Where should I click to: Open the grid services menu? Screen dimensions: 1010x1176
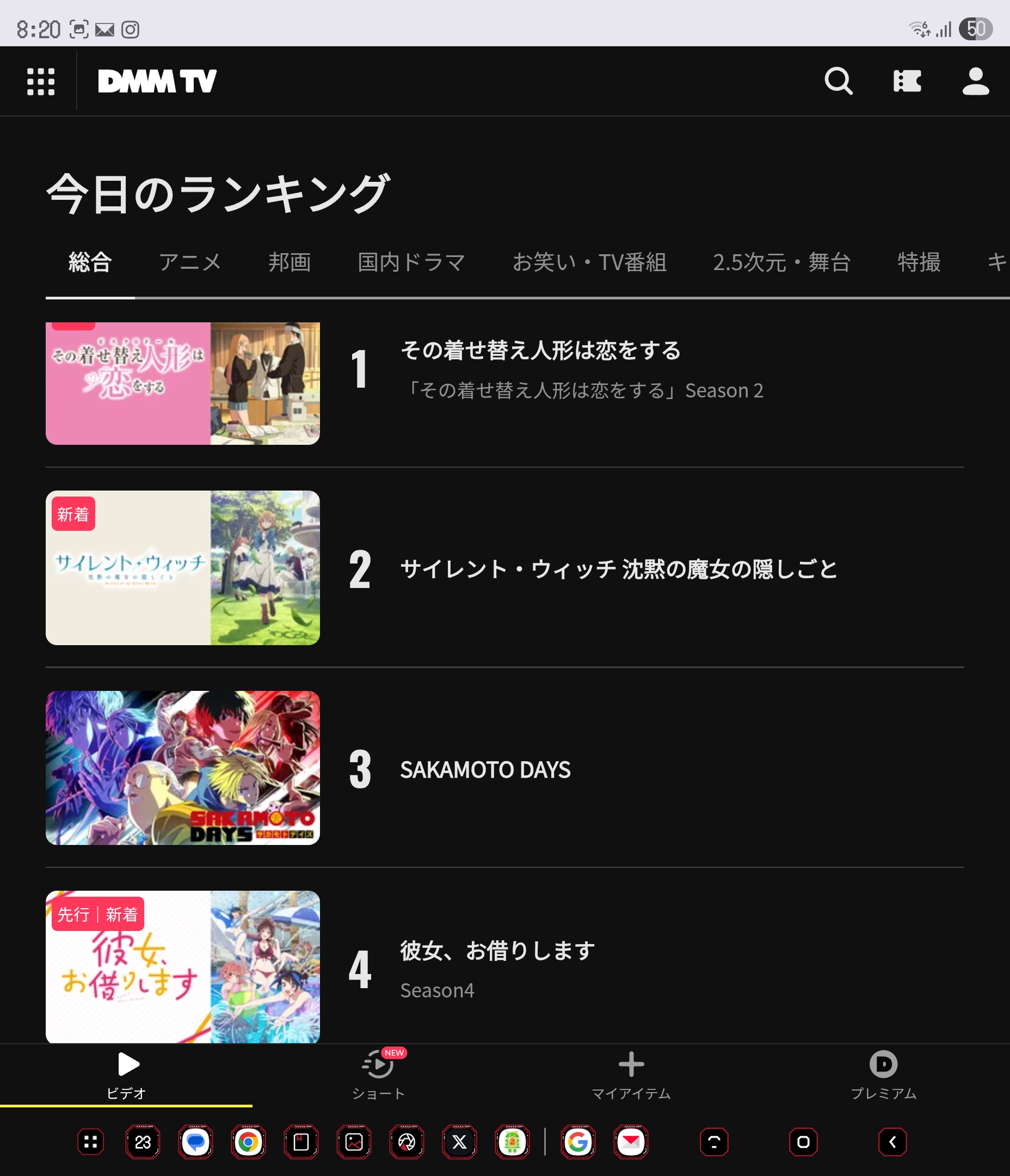point(41,81)
